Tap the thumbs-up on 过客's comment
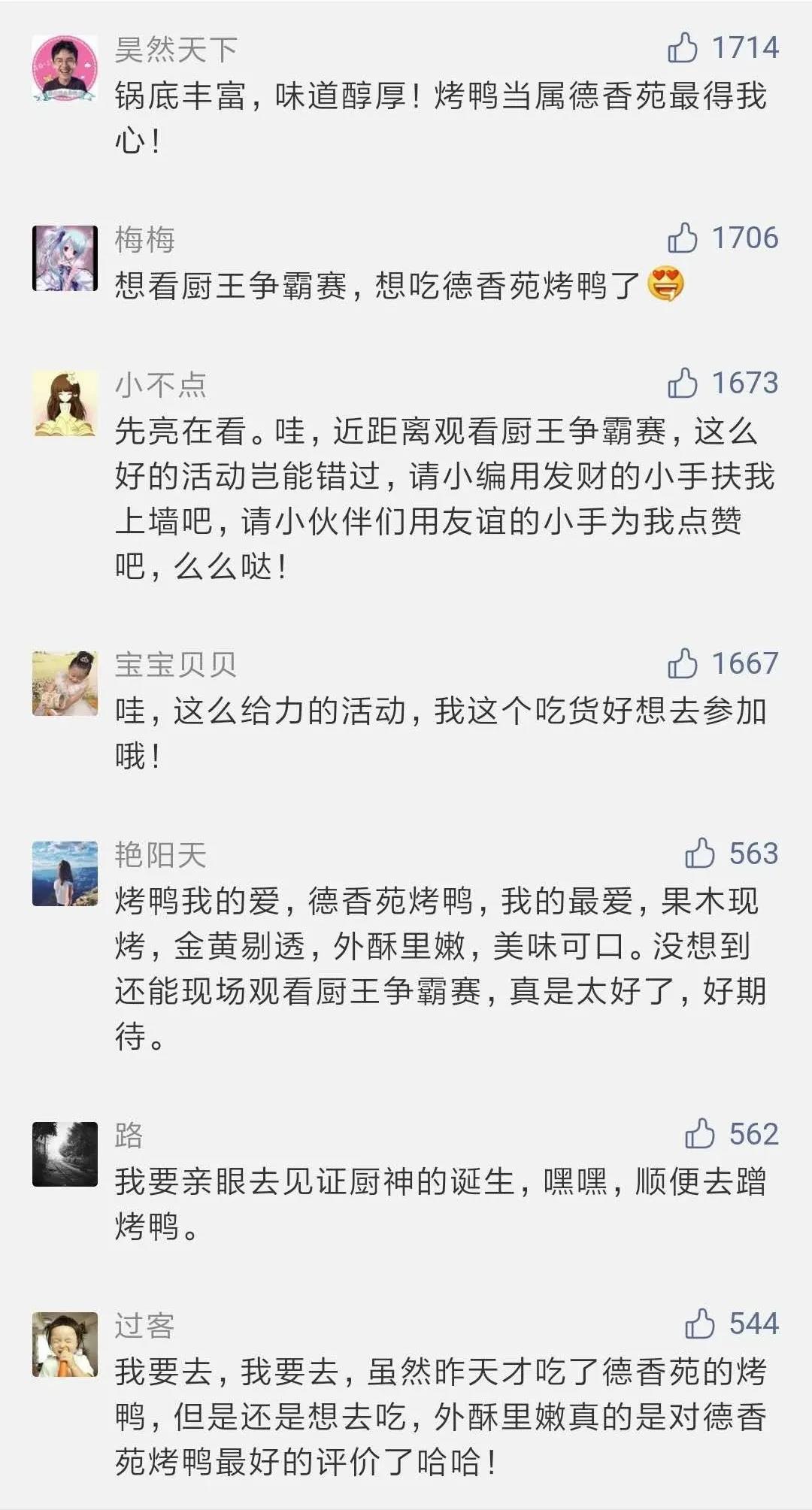 (700, 1324)
